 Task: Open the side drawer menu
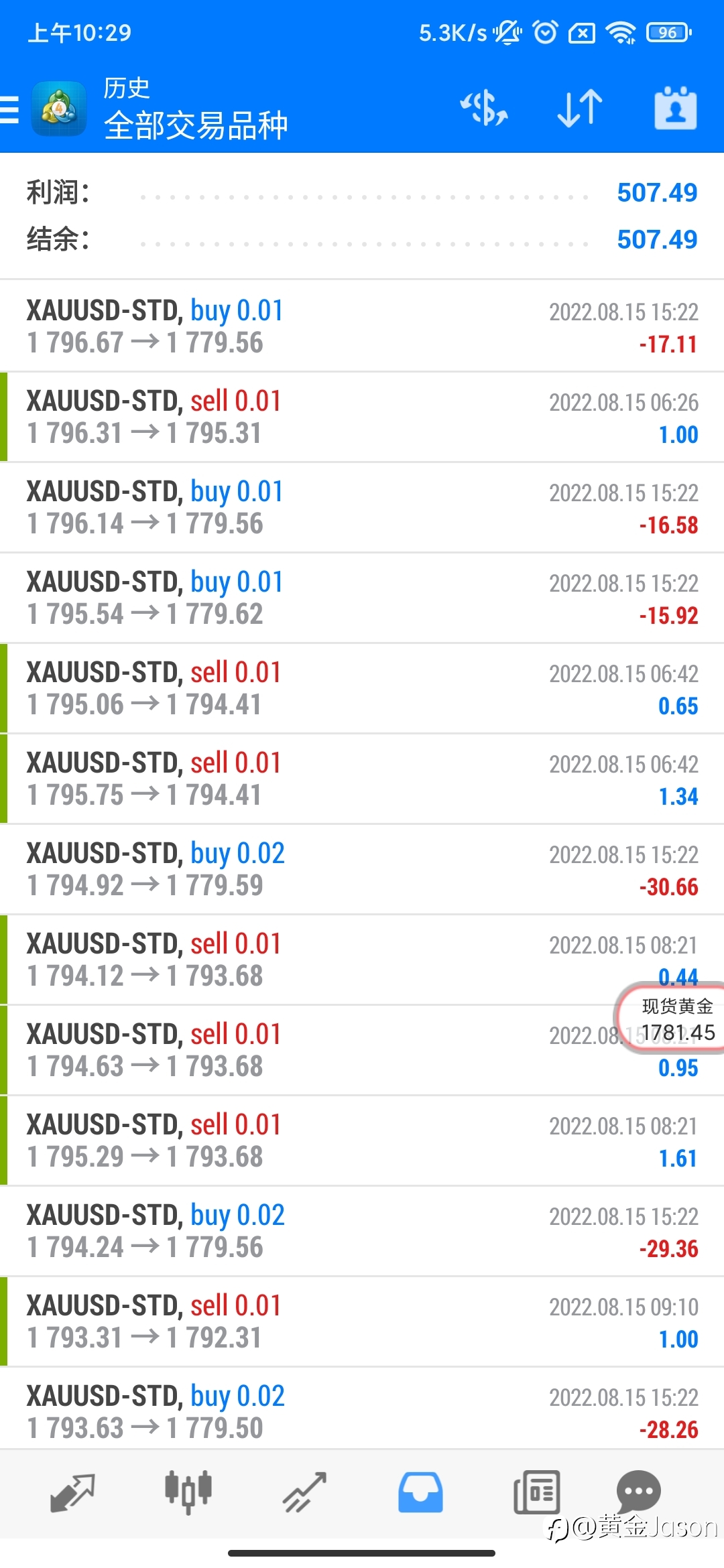tap(10, 109)
